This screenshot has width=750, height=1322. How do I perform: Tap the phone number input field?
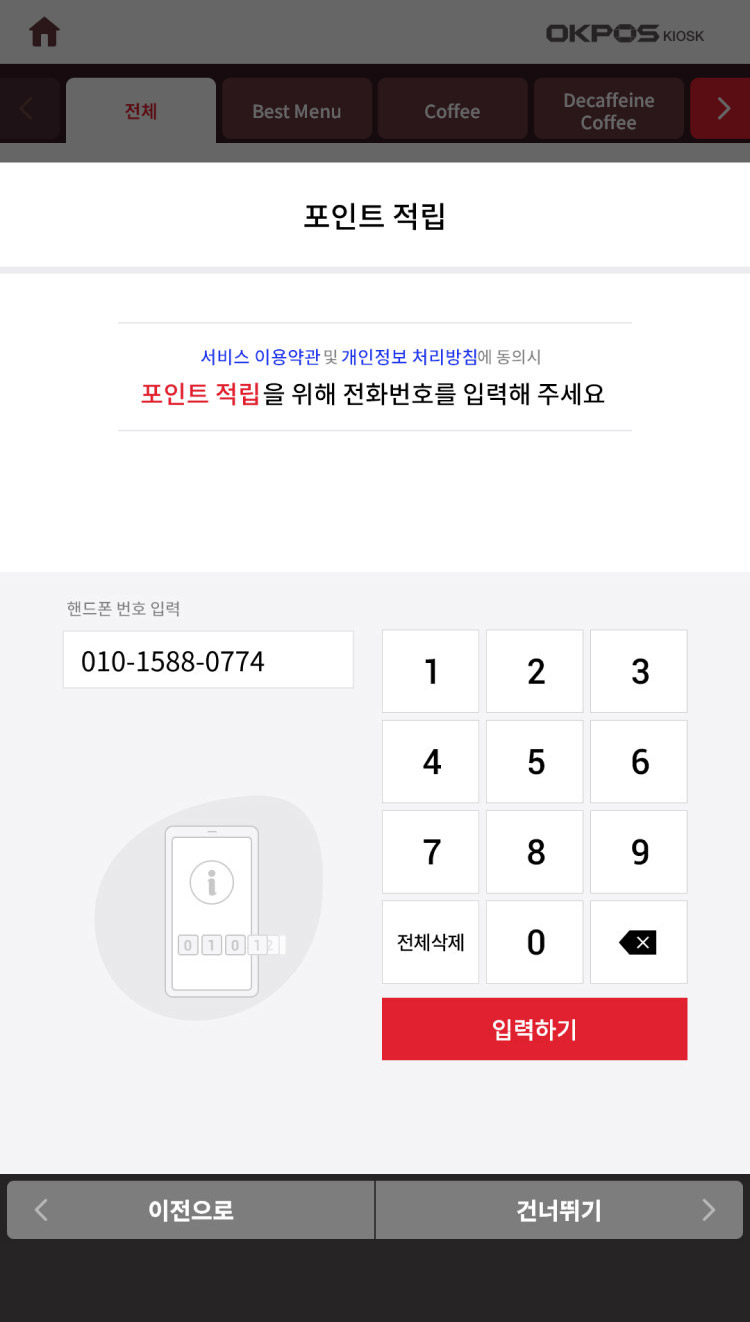pos(208,661)
